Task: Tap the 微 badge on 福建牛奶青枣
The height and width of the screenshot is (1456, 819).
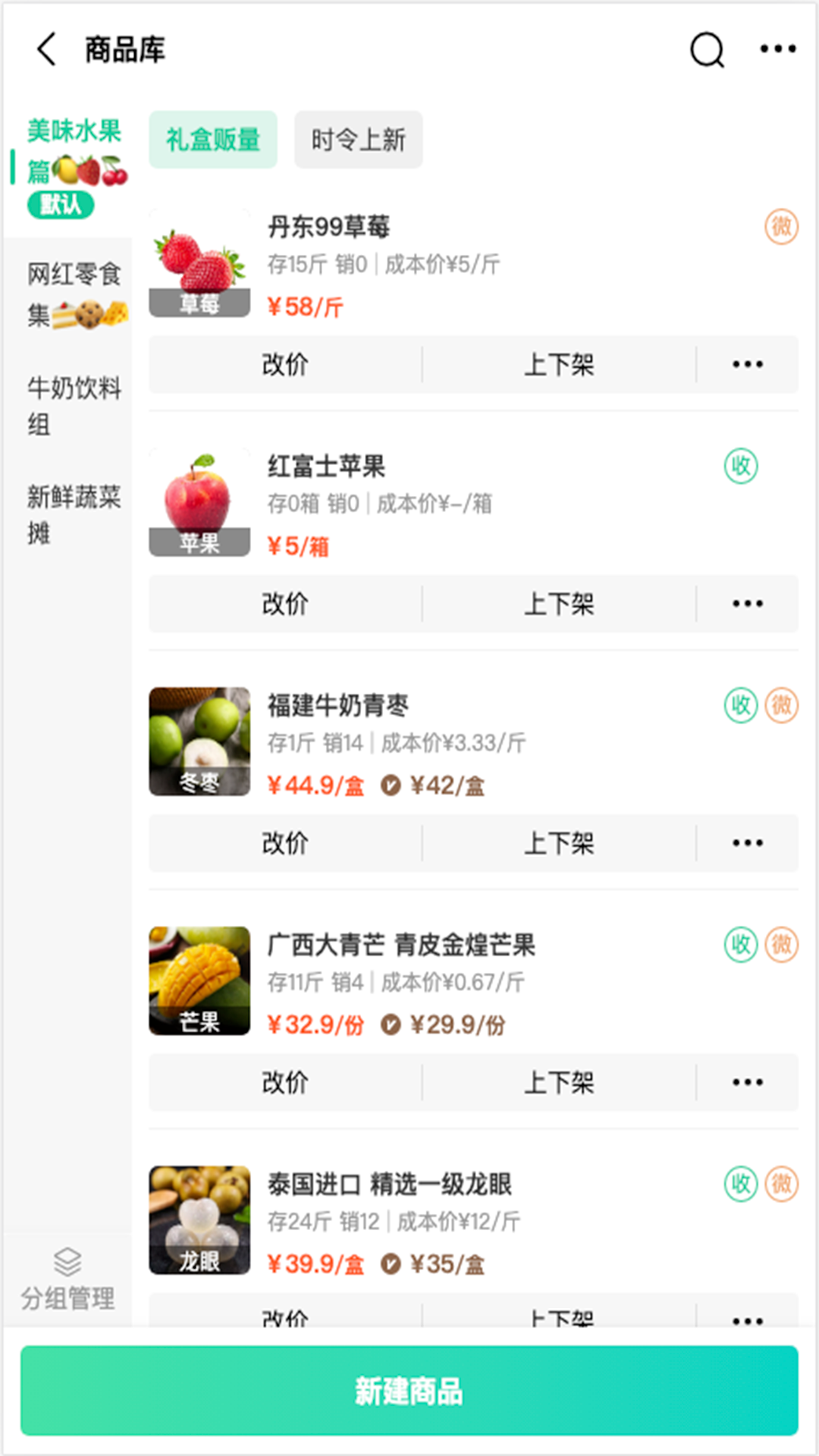Action: tap(781, 705)
